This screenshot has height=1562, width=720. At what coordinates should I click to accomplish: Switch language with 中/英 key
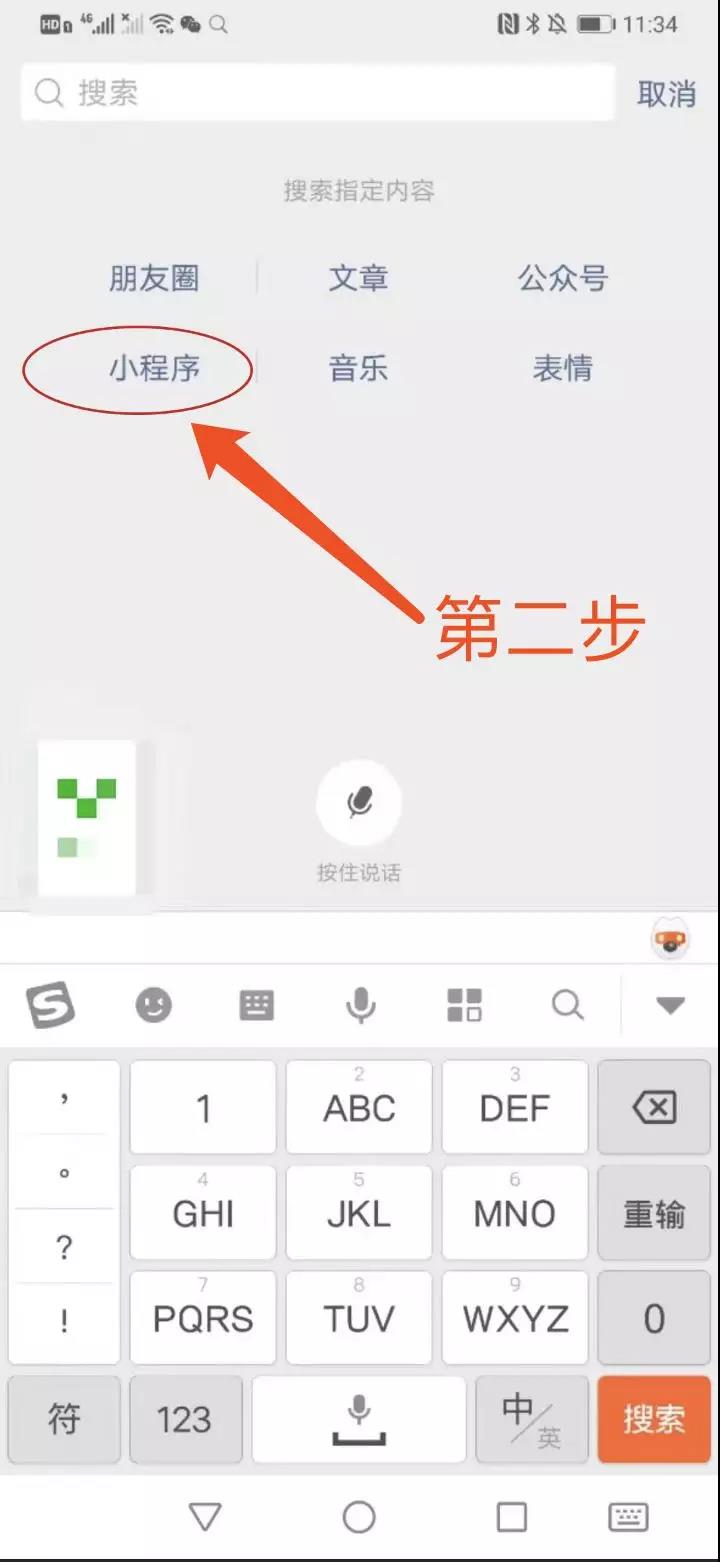(x=530, y=1419)
